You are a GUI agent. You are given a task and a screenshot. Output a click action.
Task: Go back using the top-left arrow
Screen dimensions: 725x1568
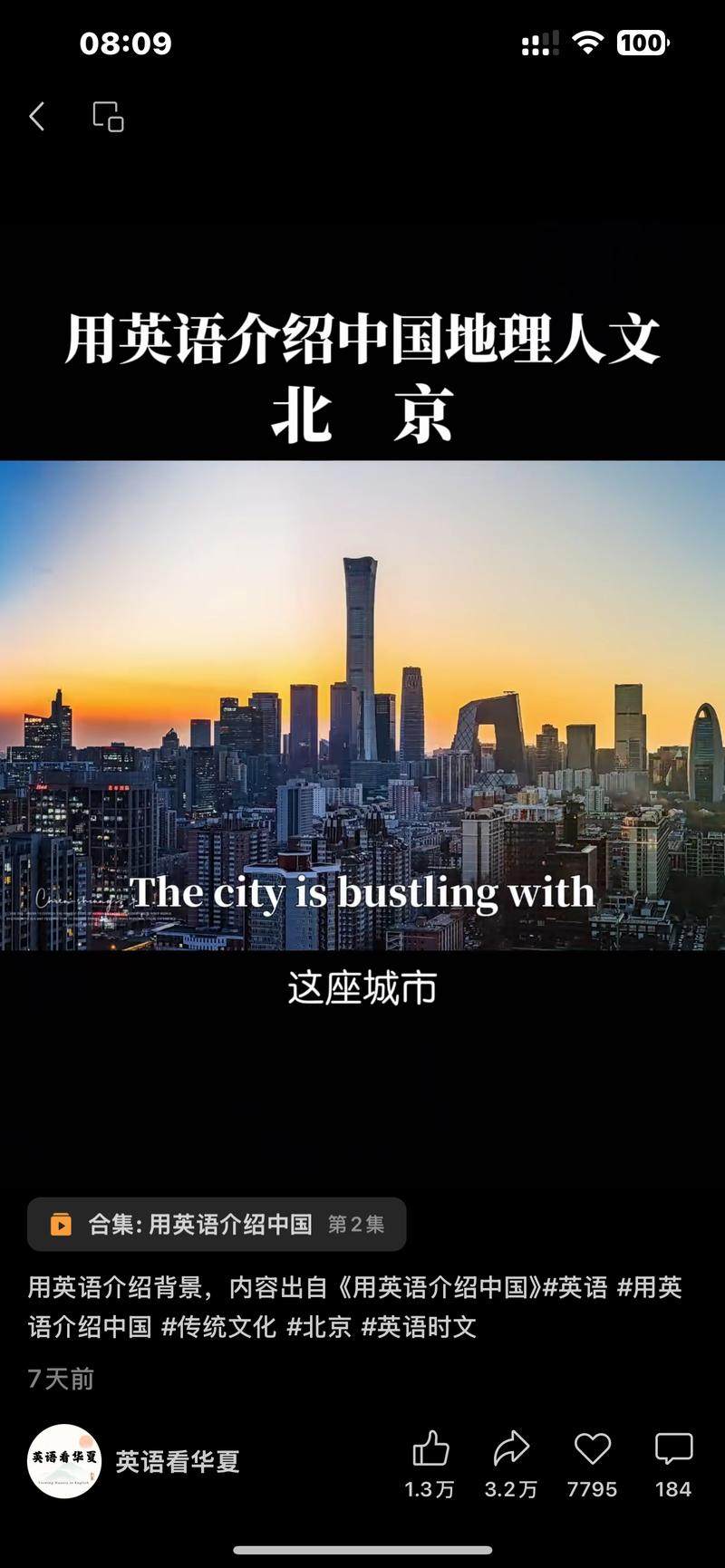(x=37, y=117)
